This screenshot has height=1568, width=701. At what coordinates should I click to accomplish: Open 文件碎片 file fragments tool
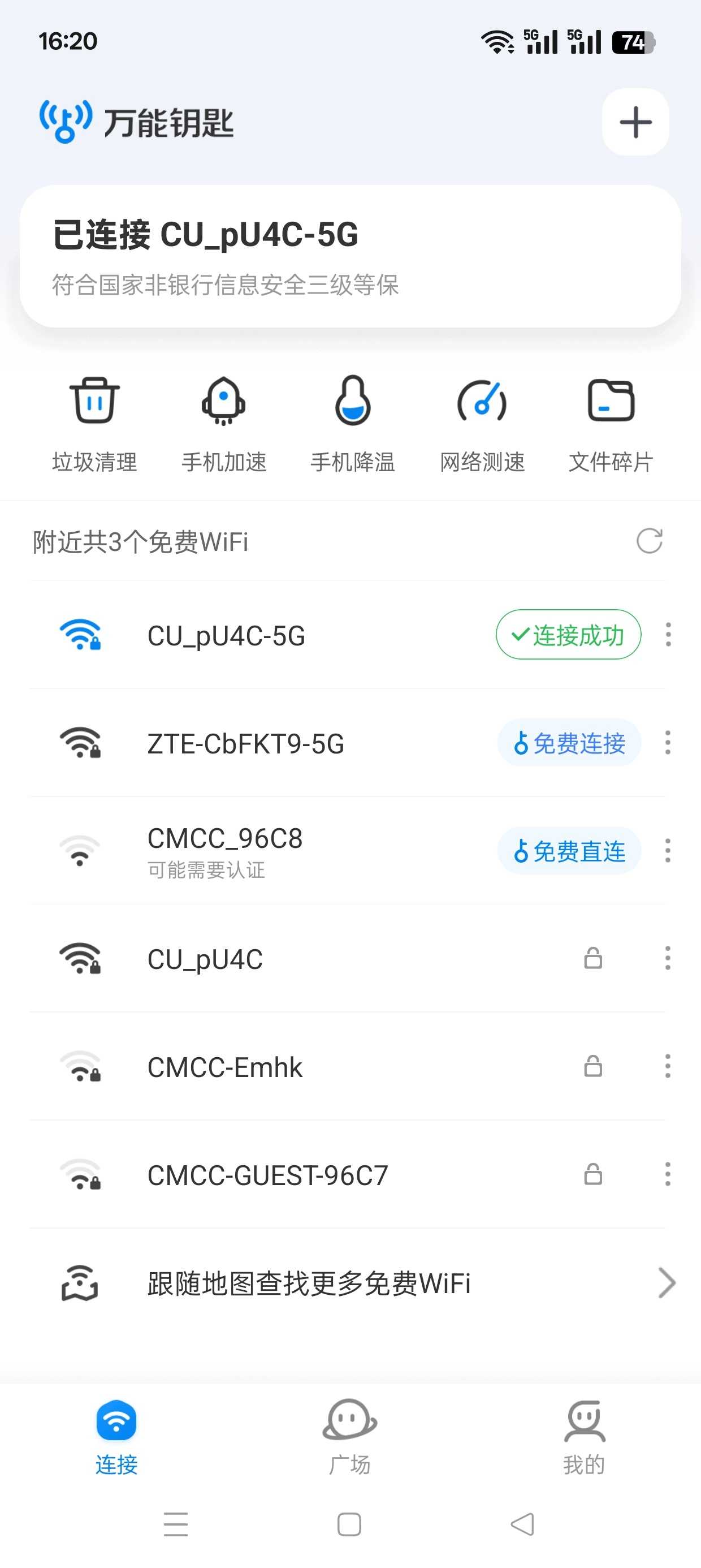click(611, 425)
